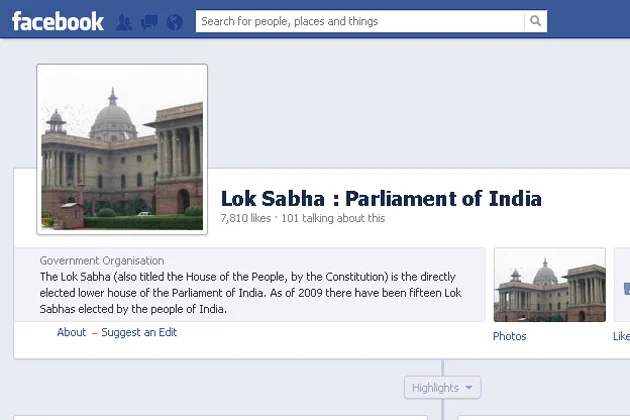Open the About link
The image size is (630, 420).
pos(71,332)
